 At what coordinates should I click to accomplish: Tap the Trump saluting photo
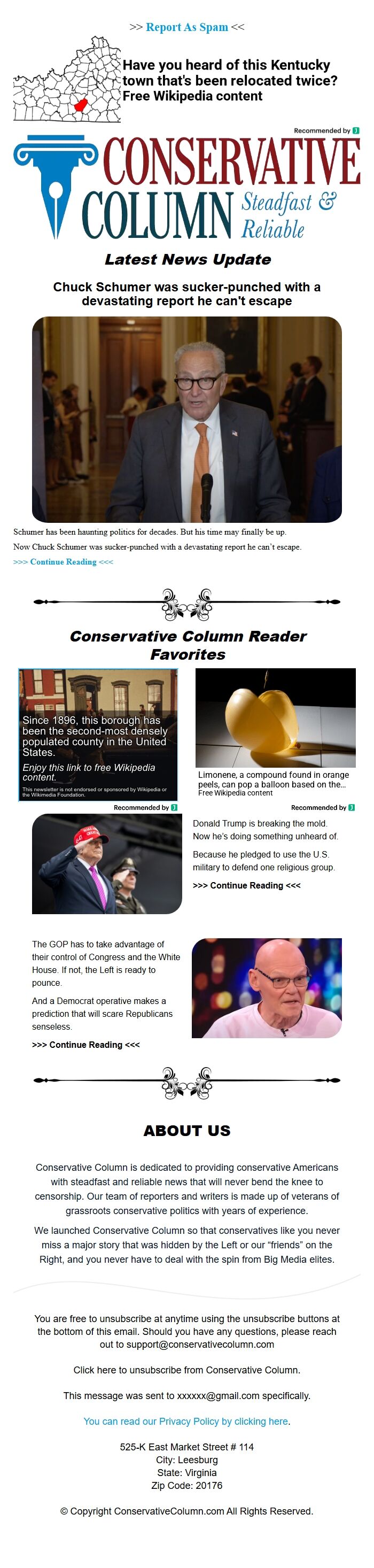[106, 864]
